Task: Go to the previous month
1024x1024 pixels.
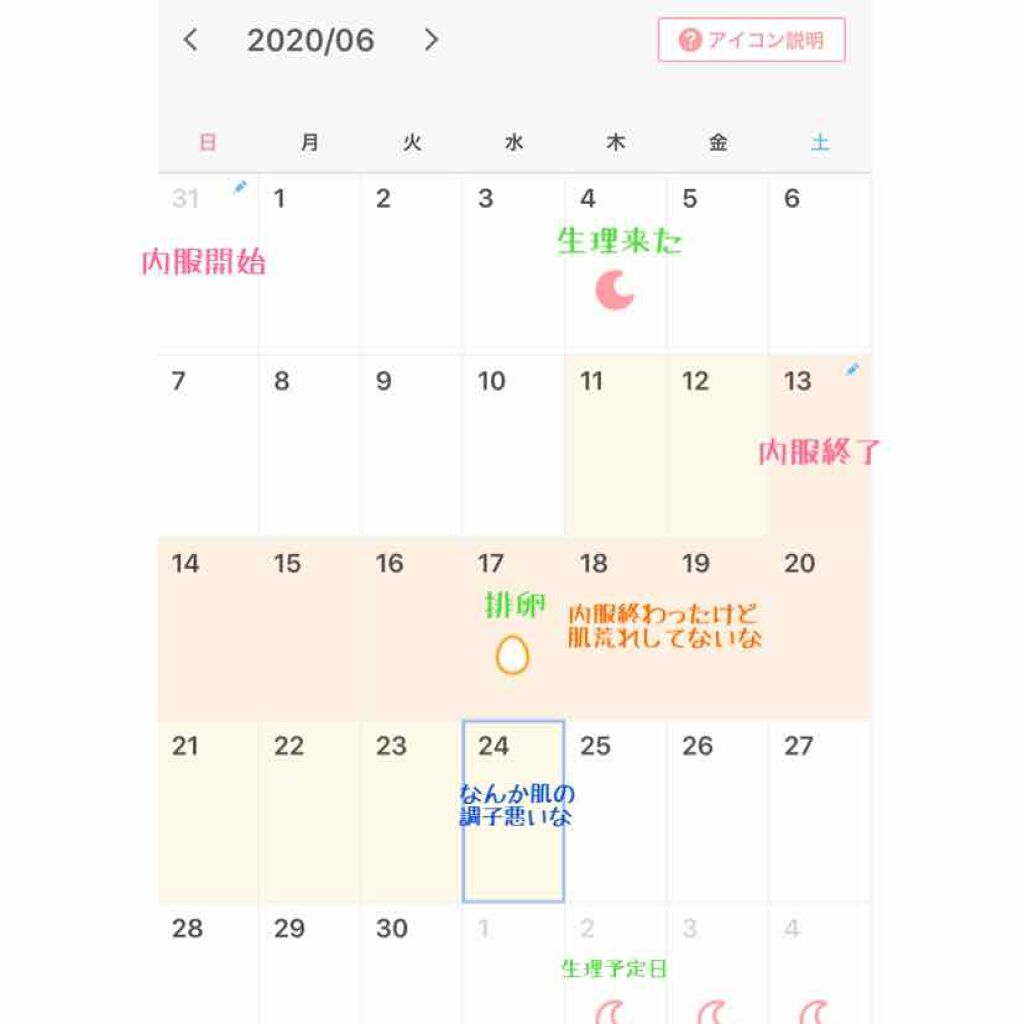Action: pos(191,40)
